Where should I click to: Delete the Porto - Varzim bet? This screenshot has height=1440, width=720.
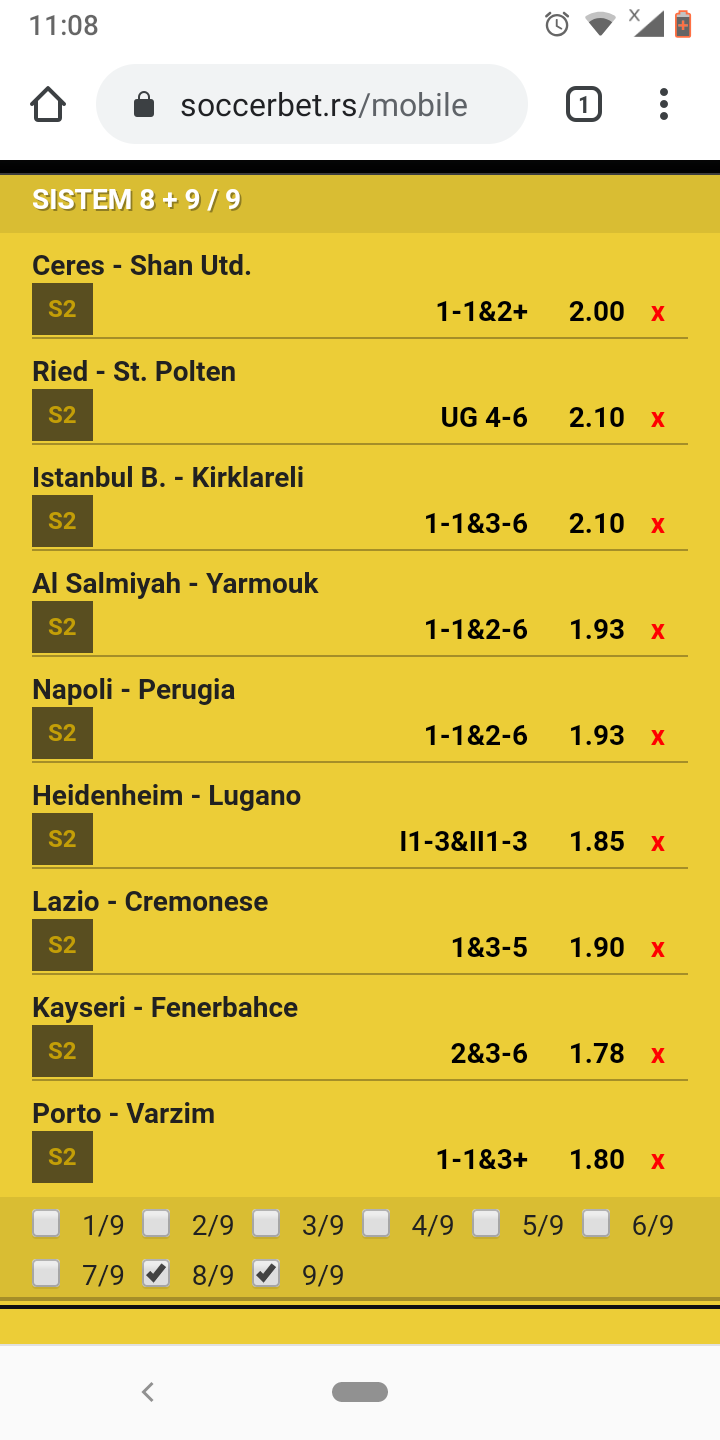coord(658,1161)
